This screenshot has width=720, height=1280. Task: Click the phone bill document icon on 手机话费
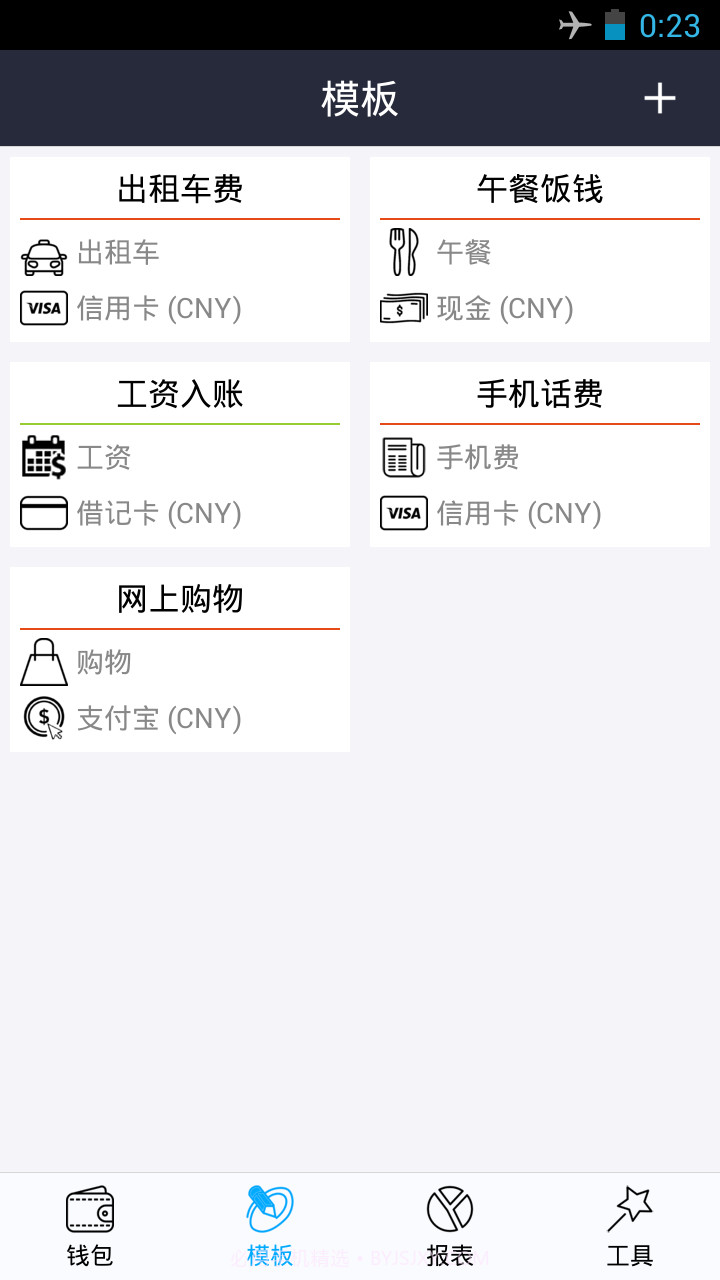pyautogui.click(x=402, y=457)
